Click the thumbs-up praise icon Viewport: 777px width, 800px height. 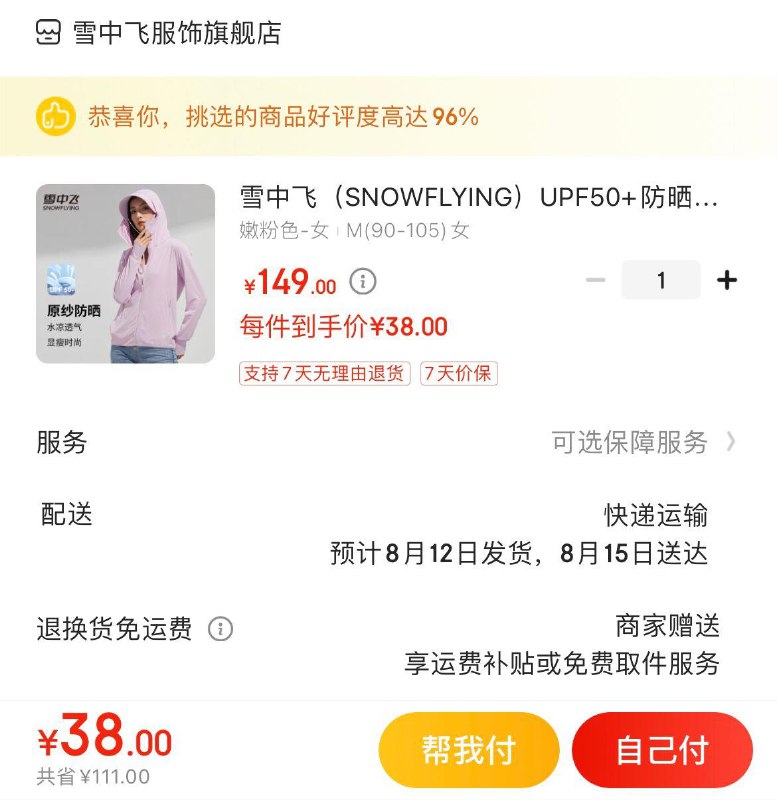tap(56, 117)
